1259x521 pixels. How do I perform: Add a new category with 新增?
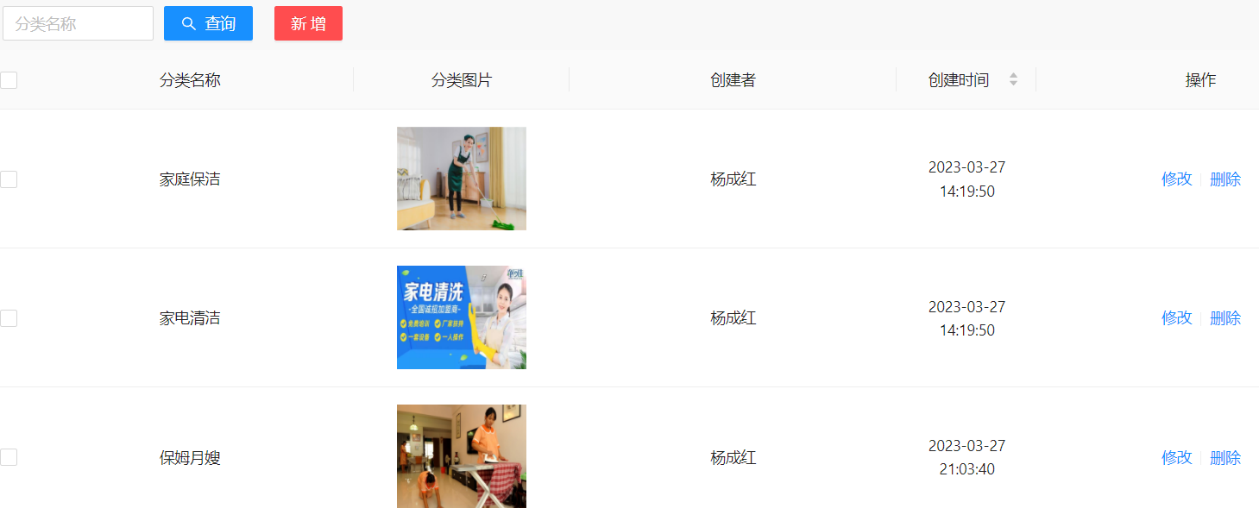pyautogui.click(x=308, y=24)
